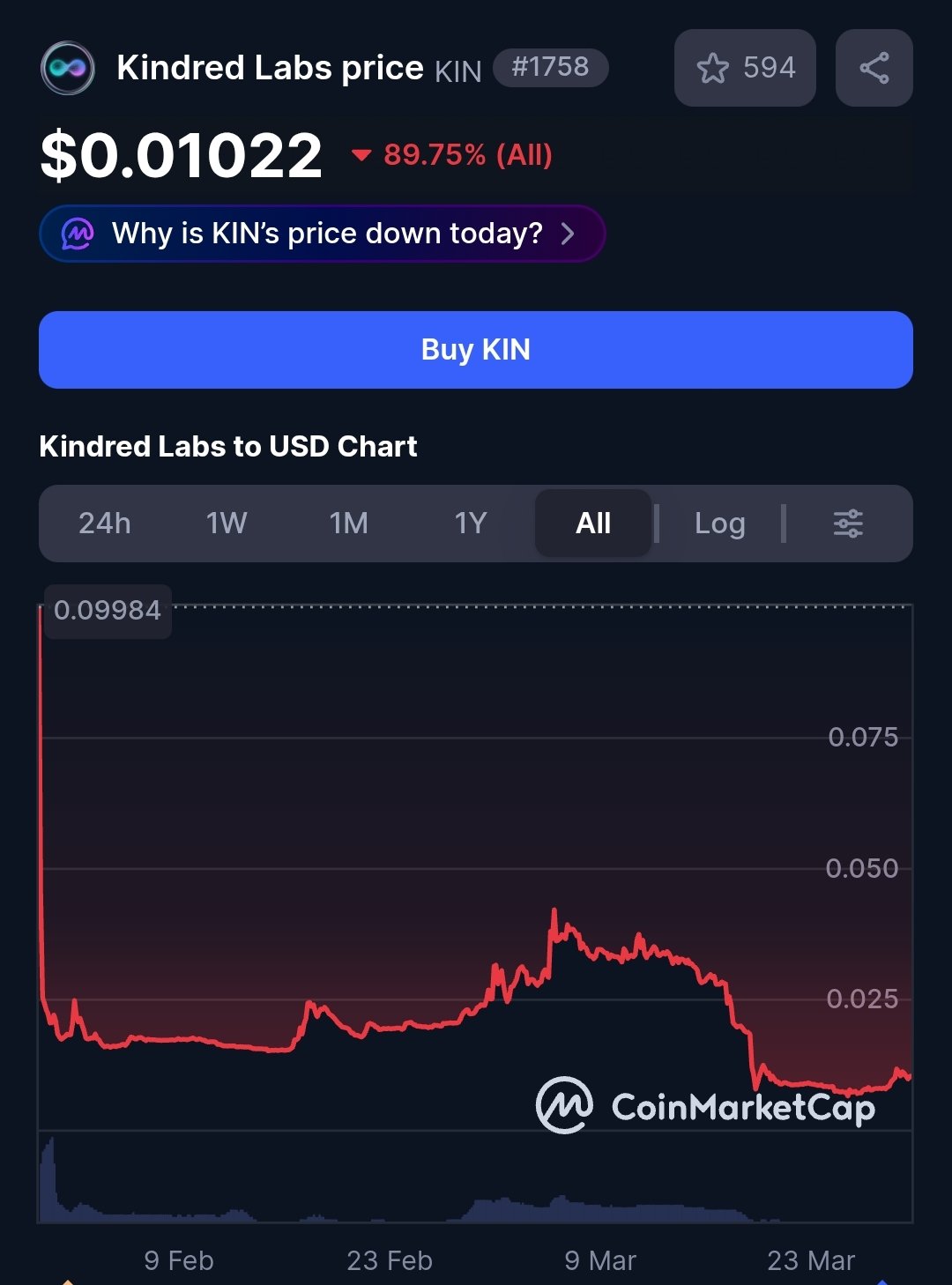This screenshot has width=952, height=1285.
Task: Open "Why is KIN's price down today?"
Action: click(322, 234)
